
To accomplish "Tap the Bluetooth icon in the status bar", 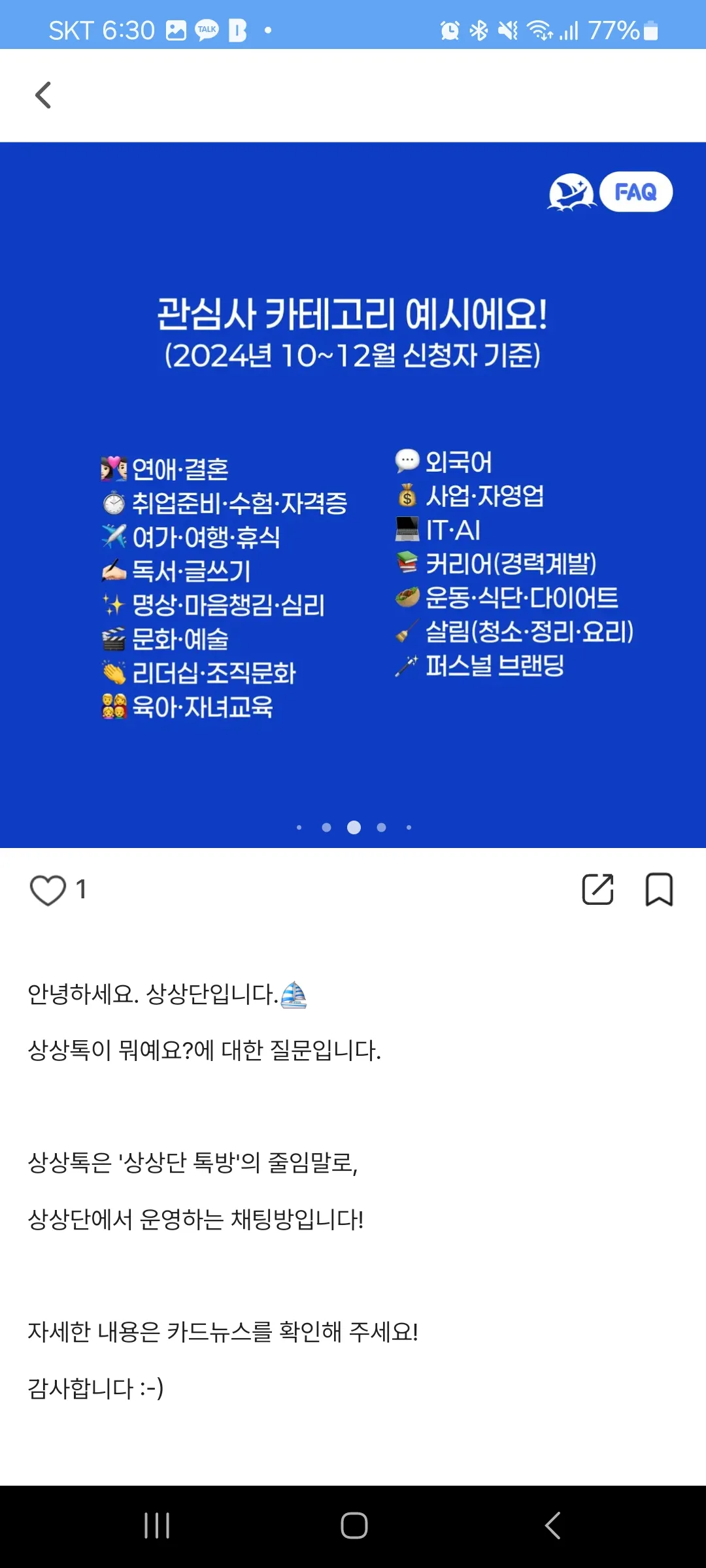I will pyautogui.click(x=479, y=29).
